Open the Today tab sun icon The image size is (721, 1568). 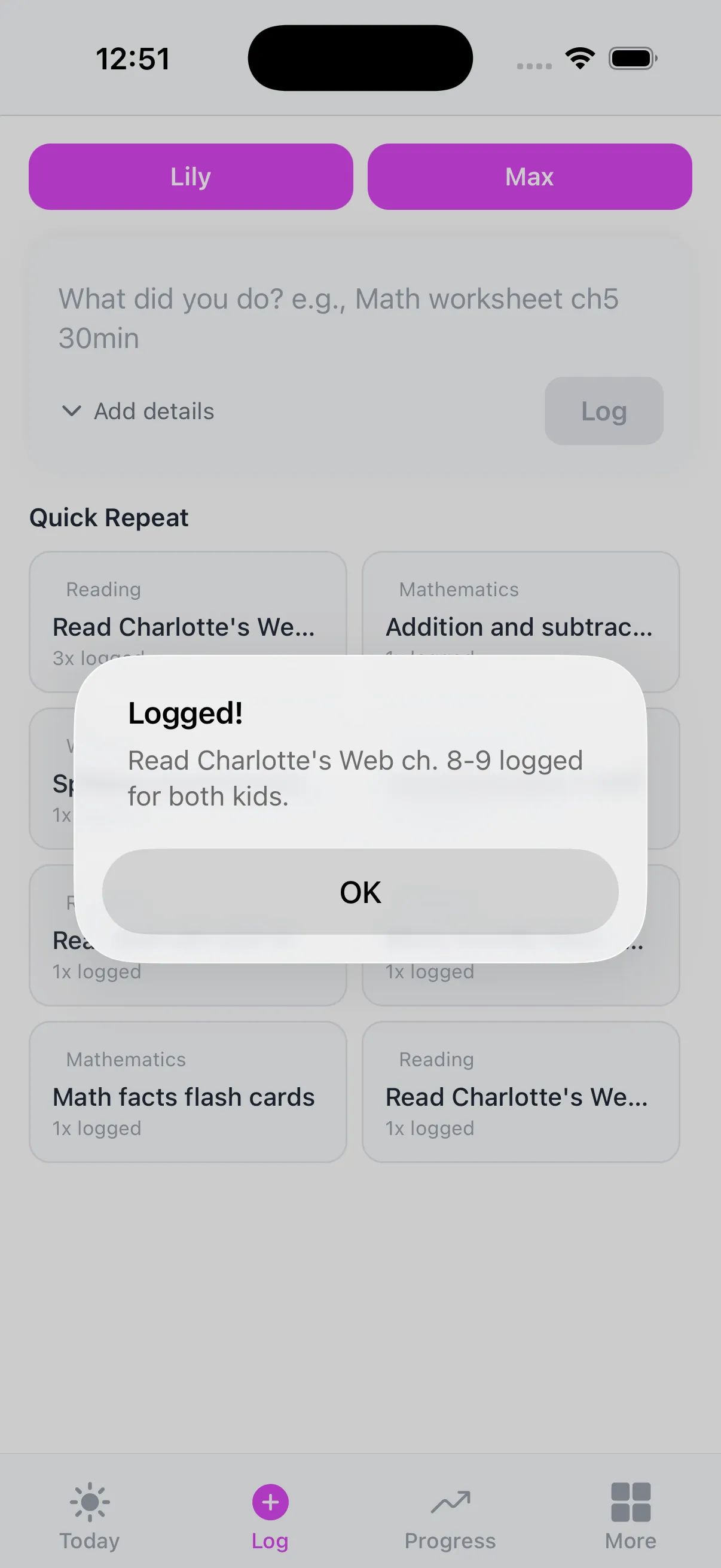pos(89,1502)
